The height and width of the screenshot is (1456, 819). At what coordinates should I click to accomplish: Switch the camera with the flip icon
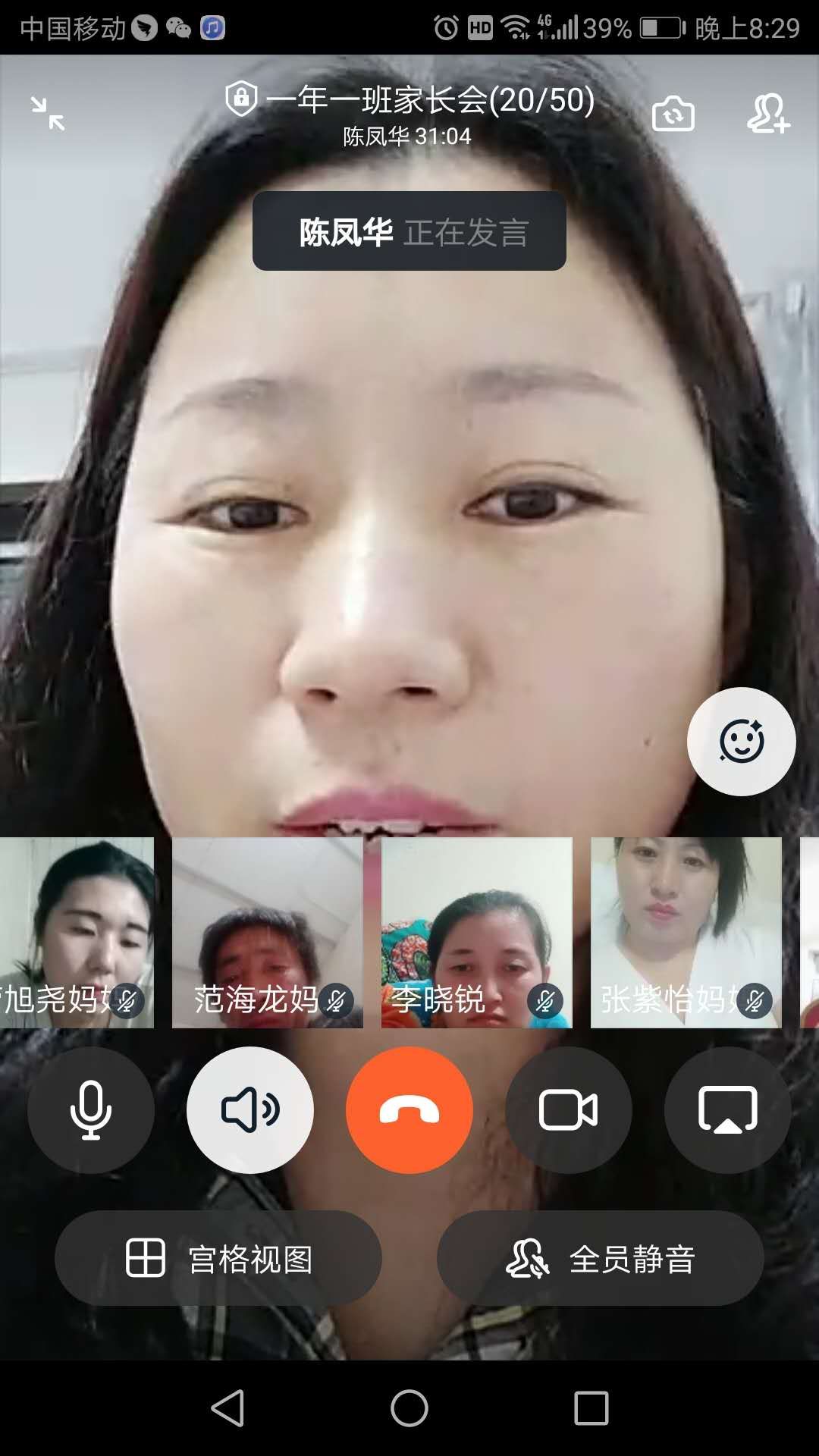(x=673, y=114)
